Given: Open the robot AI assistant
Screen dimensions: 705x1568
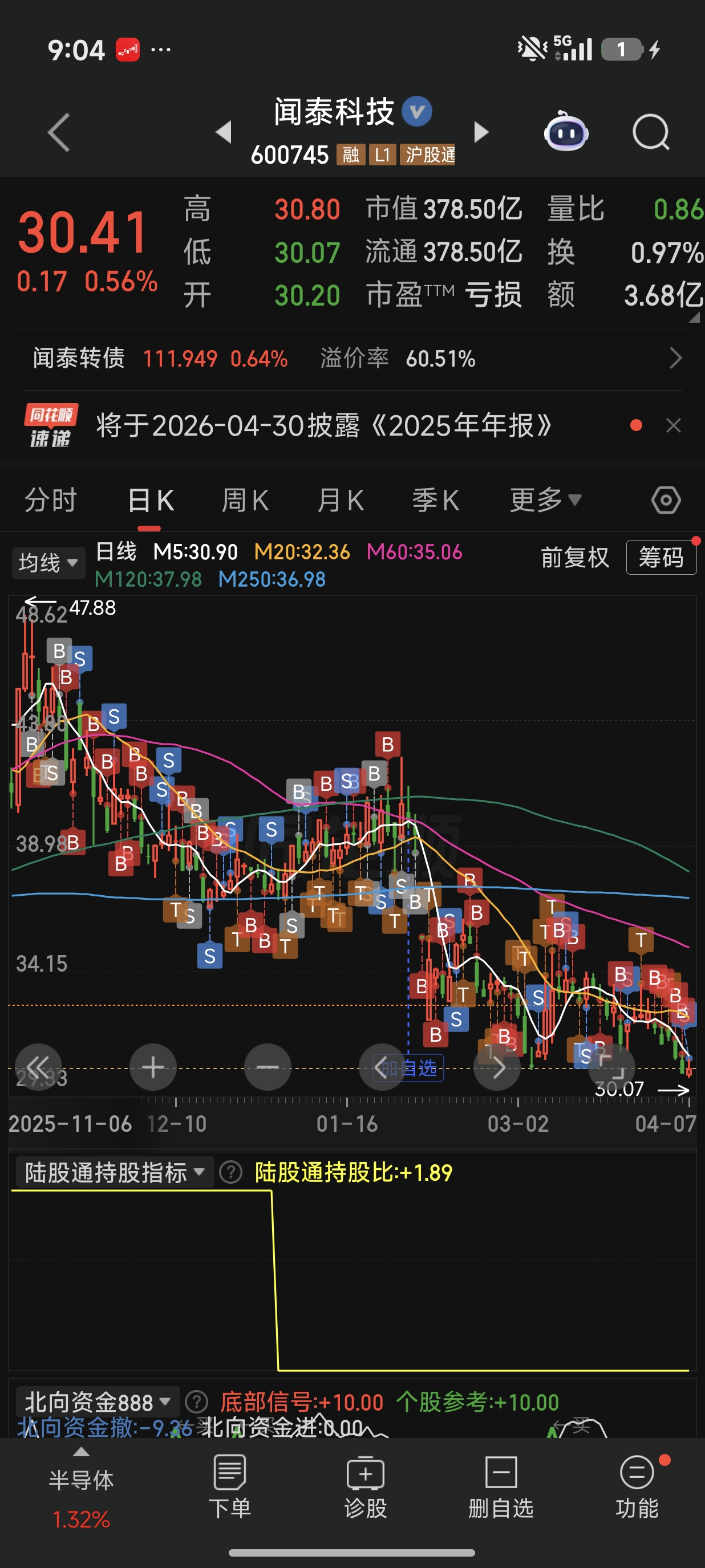Looking at the screenshot, I should click(x=566, y=132).
